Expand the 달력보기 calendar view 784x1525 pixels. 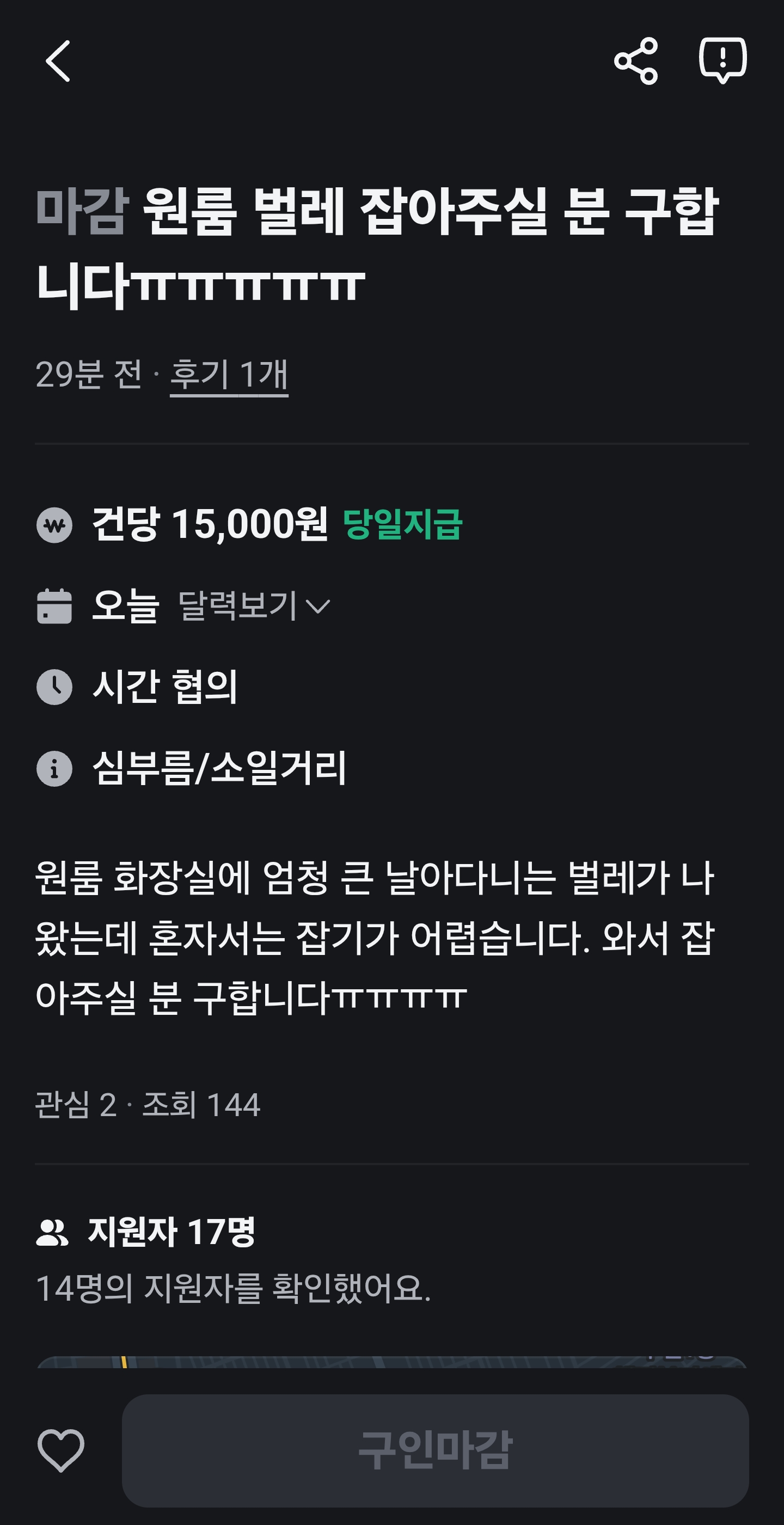click(254, 605)
